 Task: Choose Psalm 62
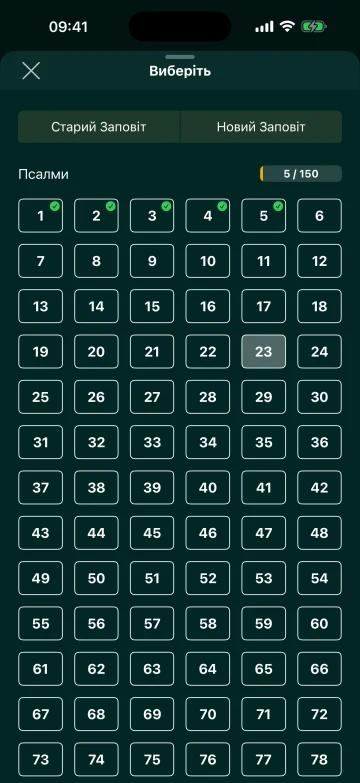point(96,669)
